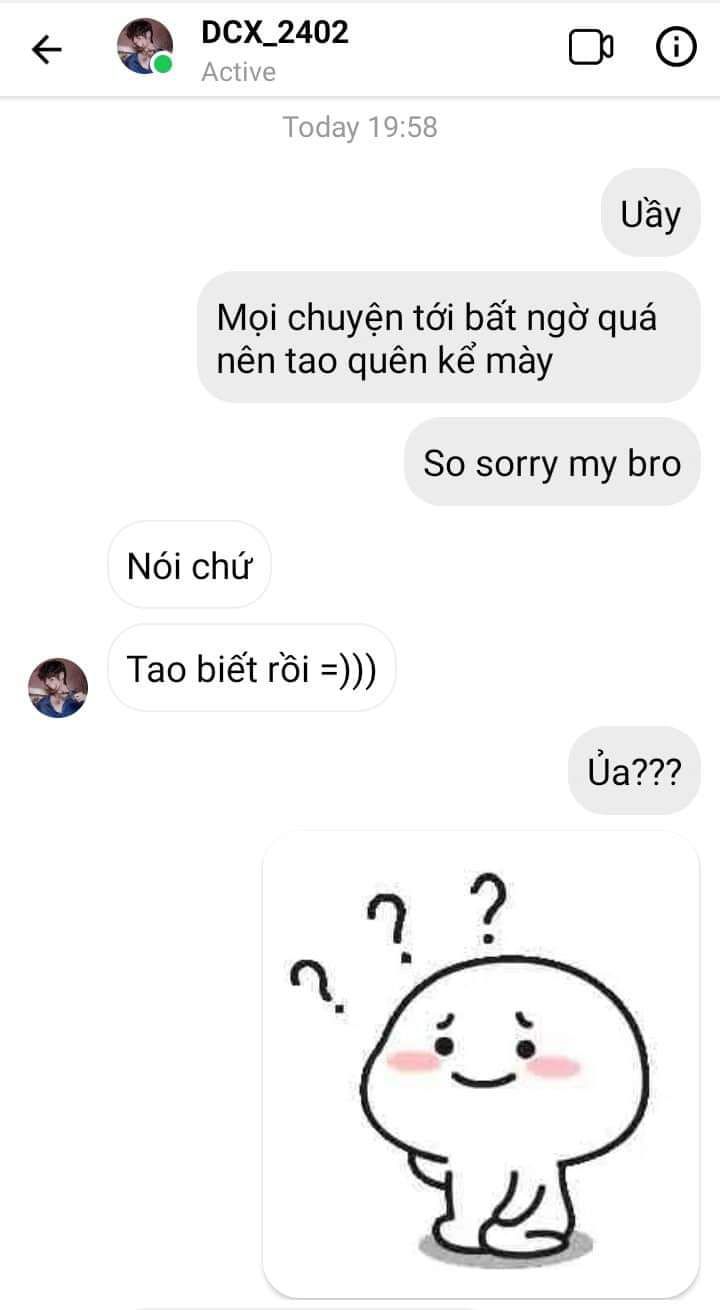The image size is (720, 1310).
Task: Start a video call with DCX_2402
Action: point(590,48)
